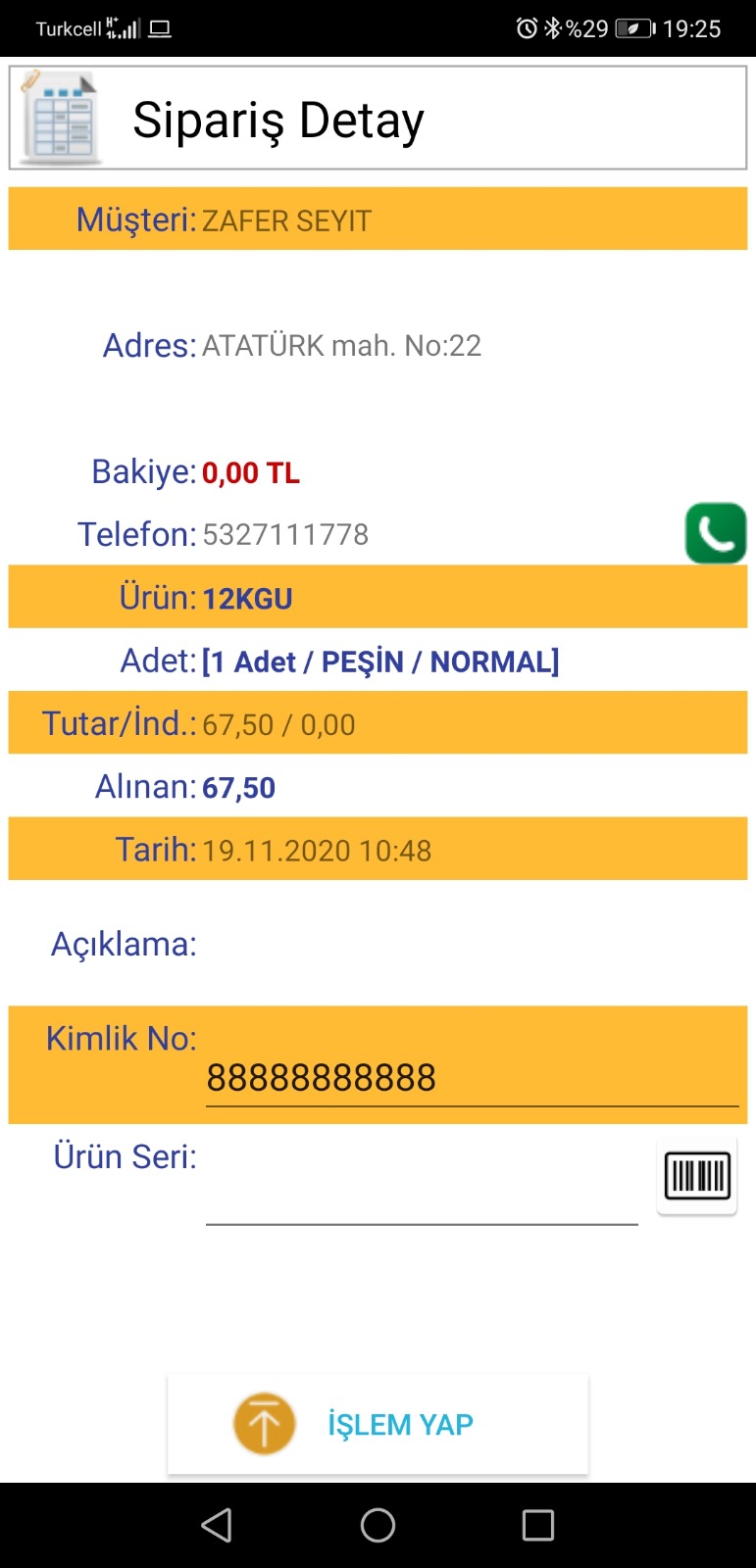Scan product serial with barcode icon
756x1568 pixels.
tap(697, 1176)
